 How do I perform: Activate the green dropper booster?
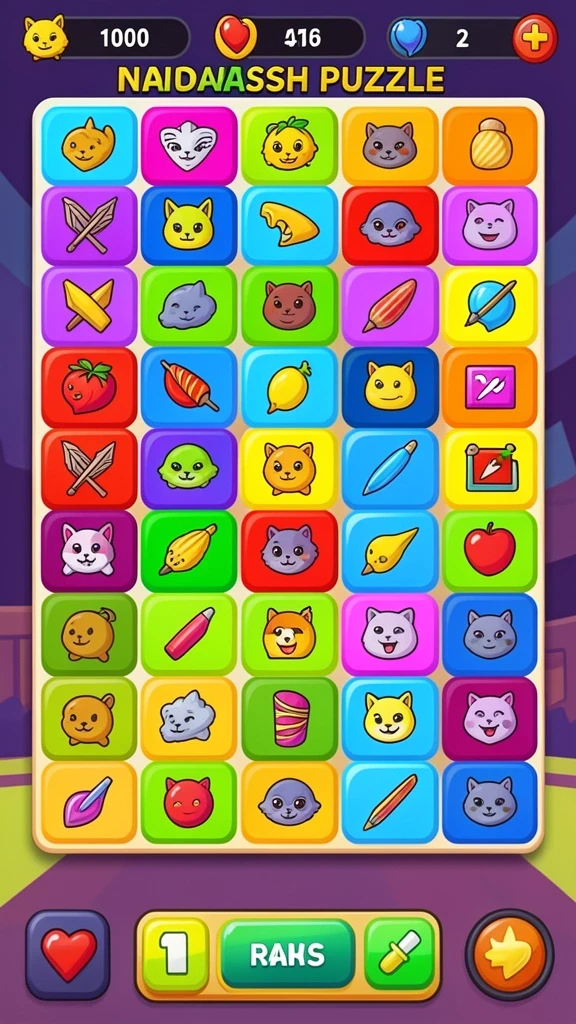click(400, 954)
